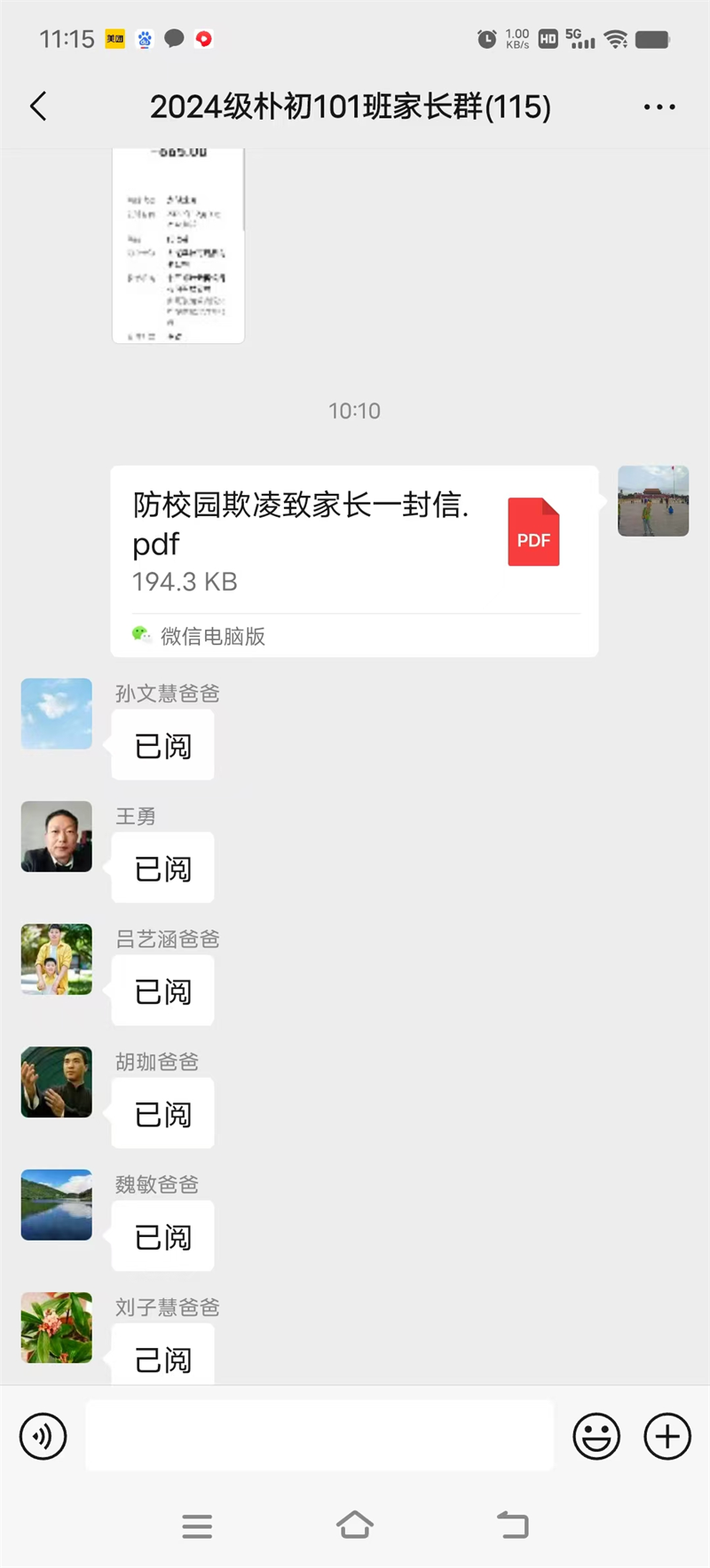This screenshot has width=710, height=1568.
Task: Tap the PDF sender's avatar
Action: pos(653,501)
